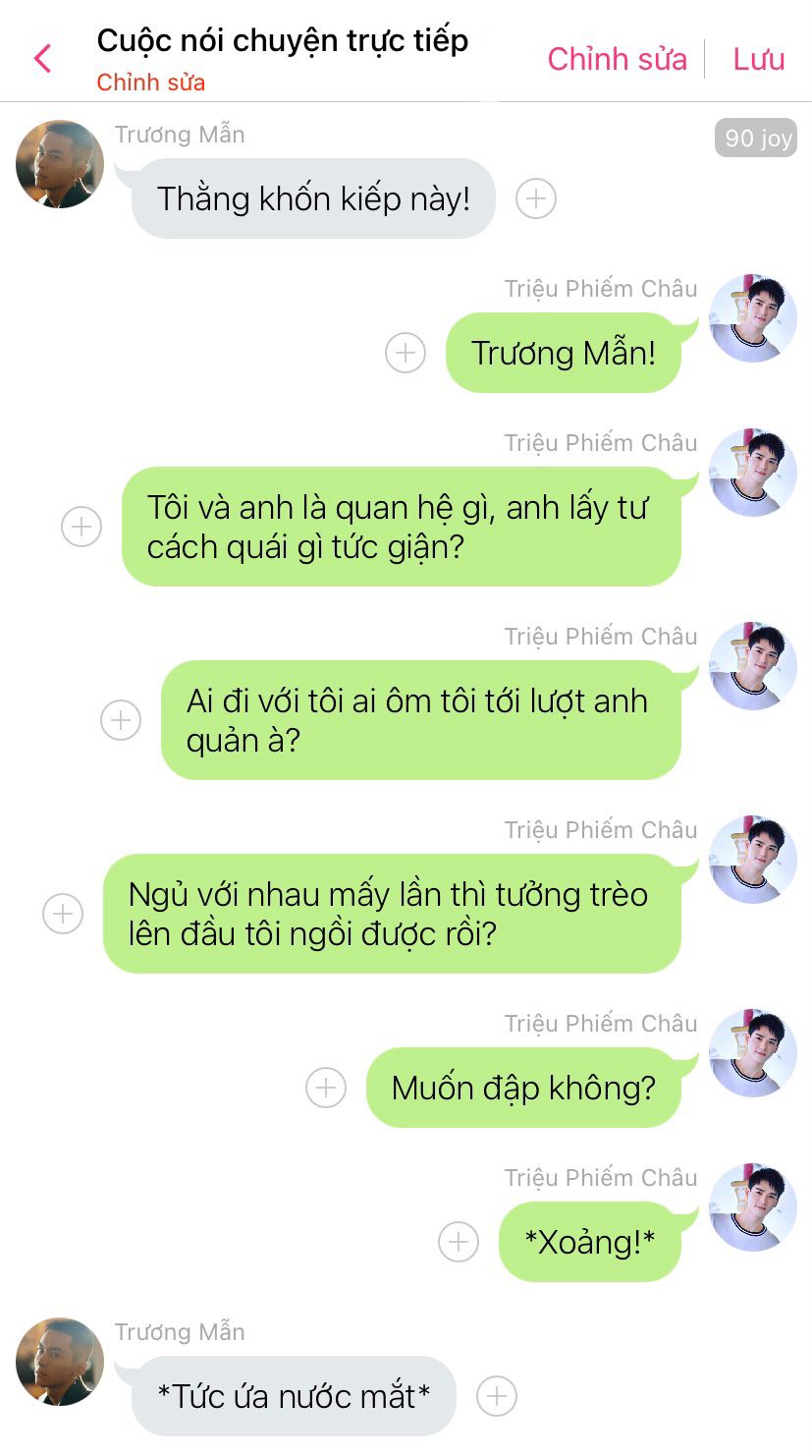This screenshot has height=1456, width=812.
Task: Tap plus icon beside 'Ngủ với nhau mấy lần' message
Action: (x=63, y=914)
